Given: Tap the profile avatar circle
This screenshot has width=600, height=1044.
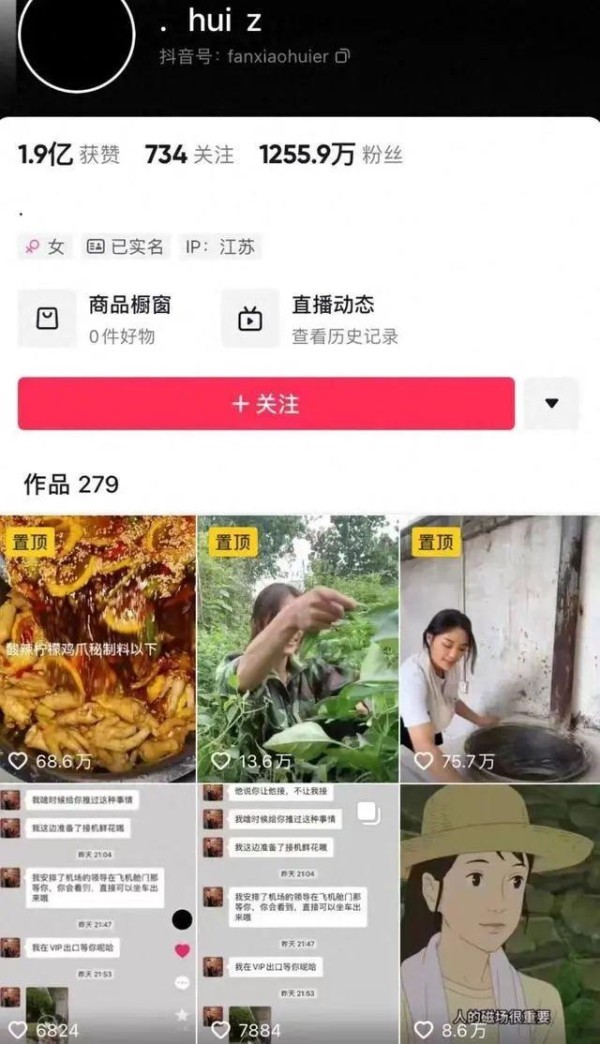Looking at the screenshot, I should tap(77, 37).
